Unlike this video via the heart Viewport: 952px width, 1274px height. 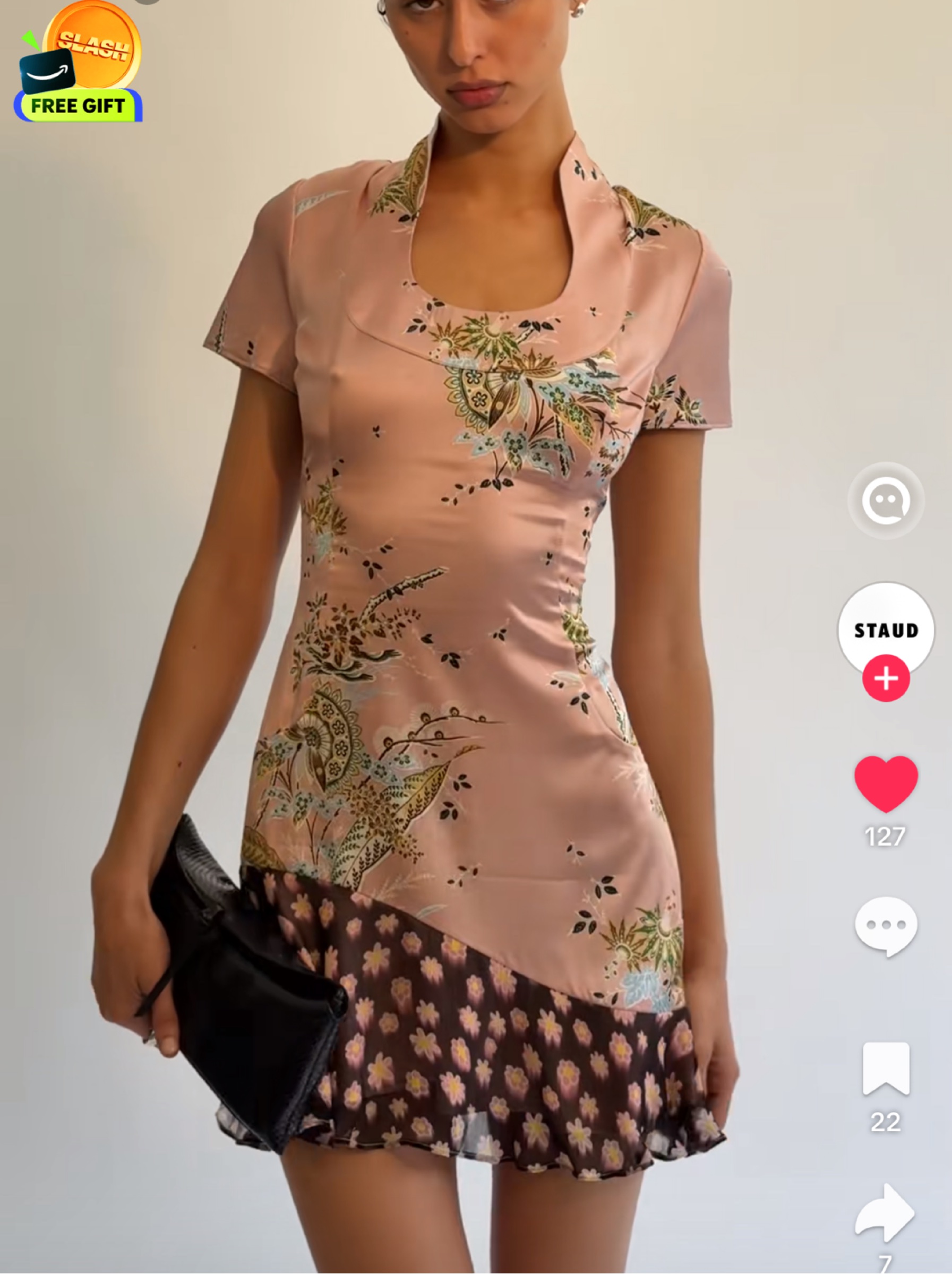pyautogui.click(x=886, y=784)
